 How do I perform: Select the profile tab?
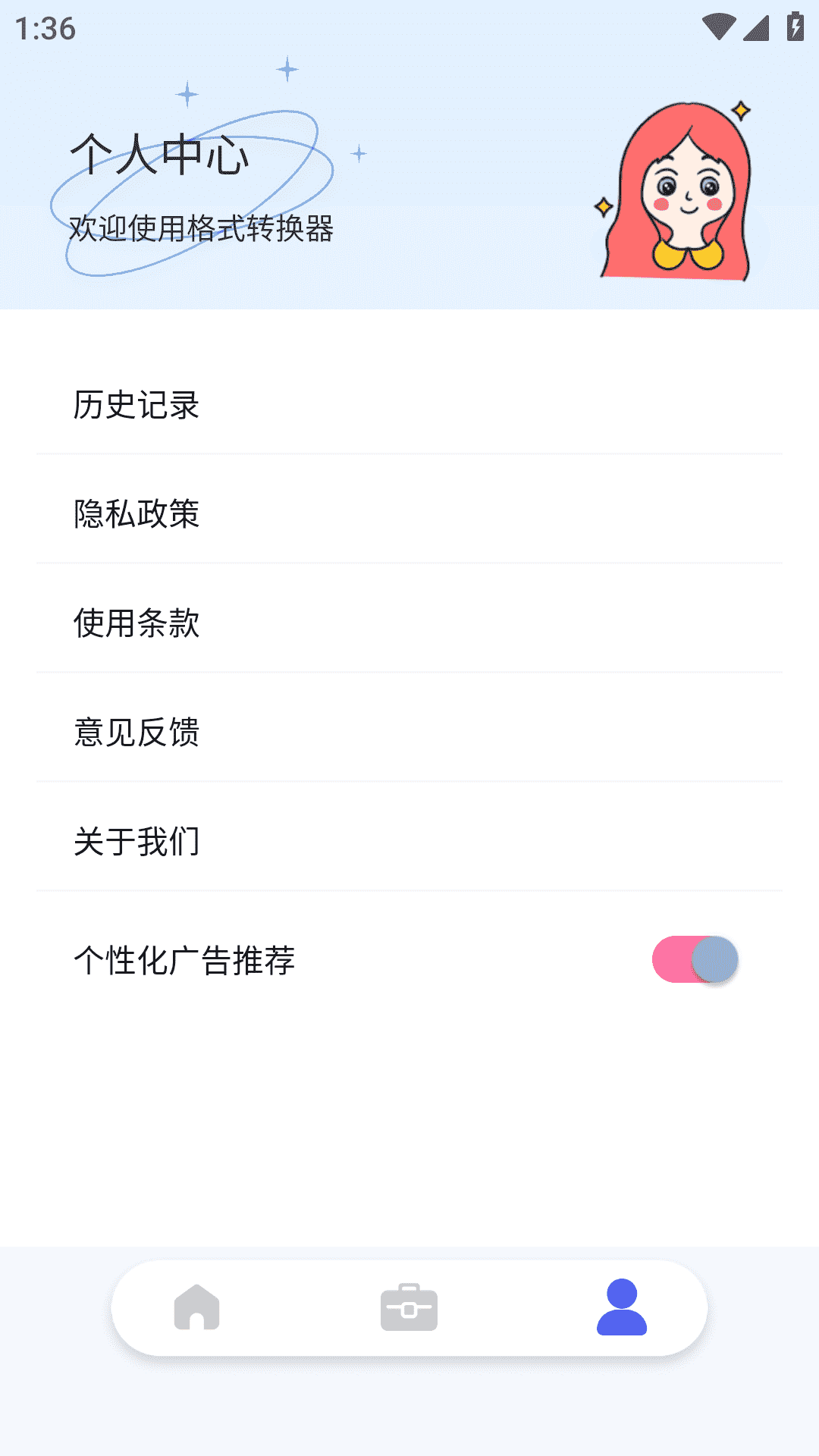coord(622,1307)
